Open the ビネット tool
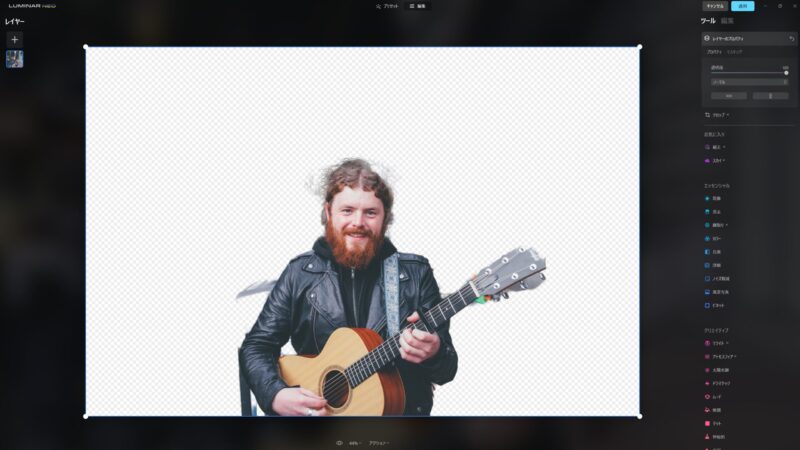Image resolution: width=800 pixels, height=450 pixels. [x=718, y=304]
